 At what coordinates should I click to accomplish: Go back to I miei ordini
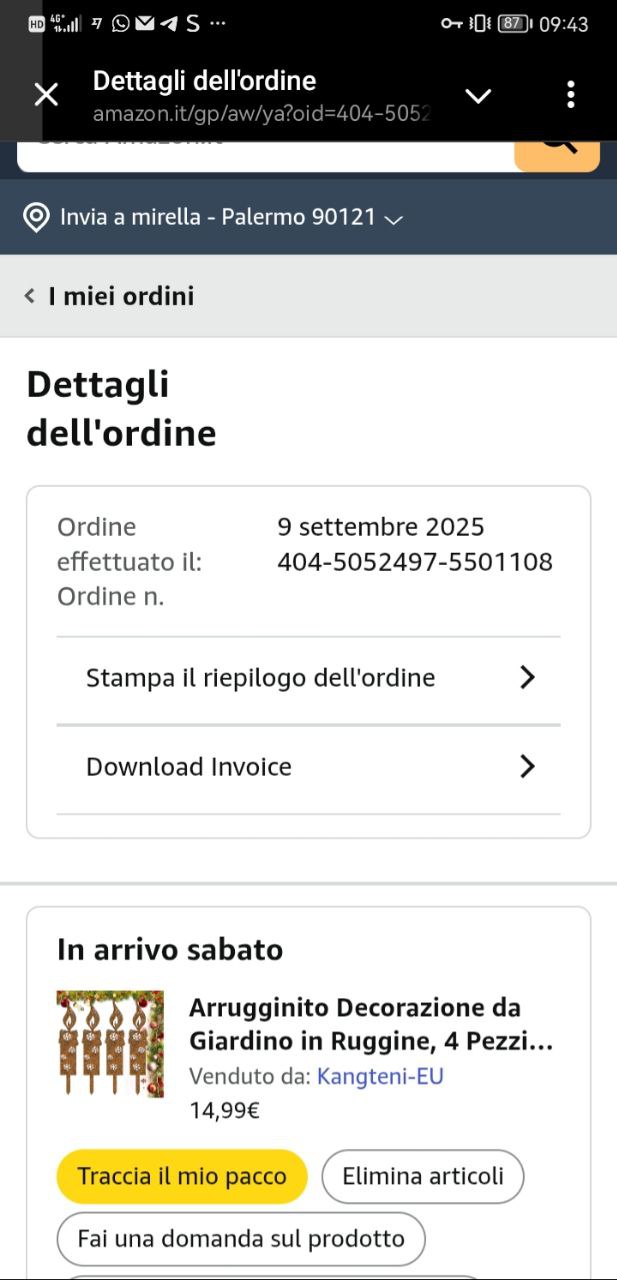[109, 296]
